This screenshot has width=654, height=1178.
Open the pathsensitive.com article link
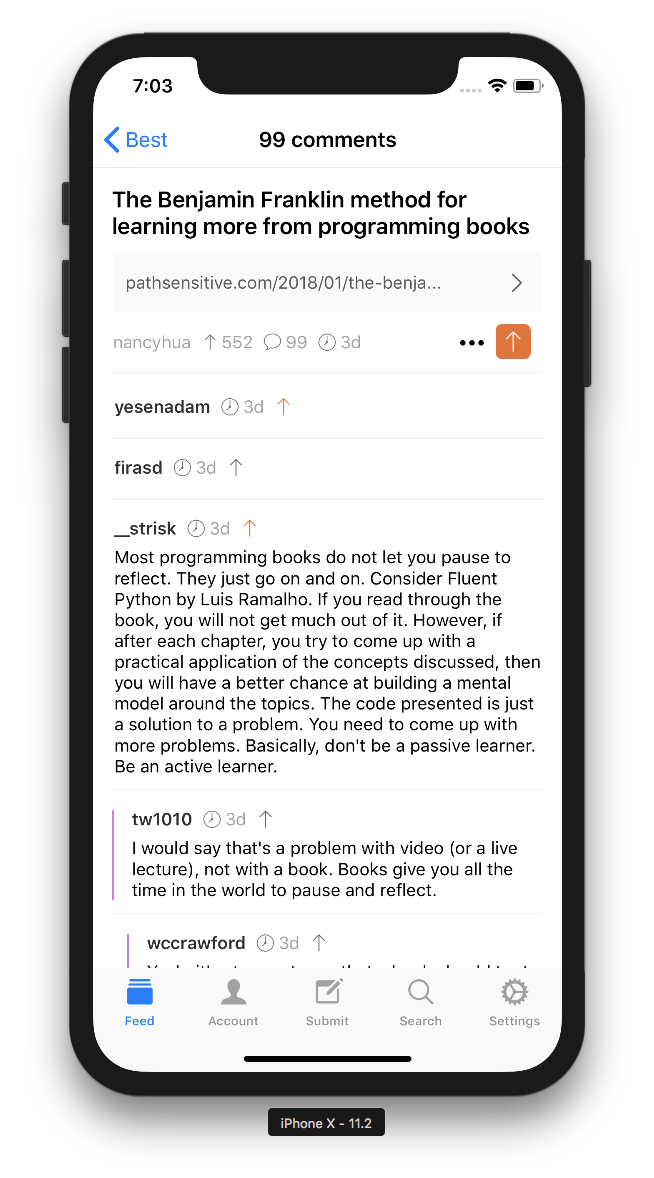click(x=327, y=283)
